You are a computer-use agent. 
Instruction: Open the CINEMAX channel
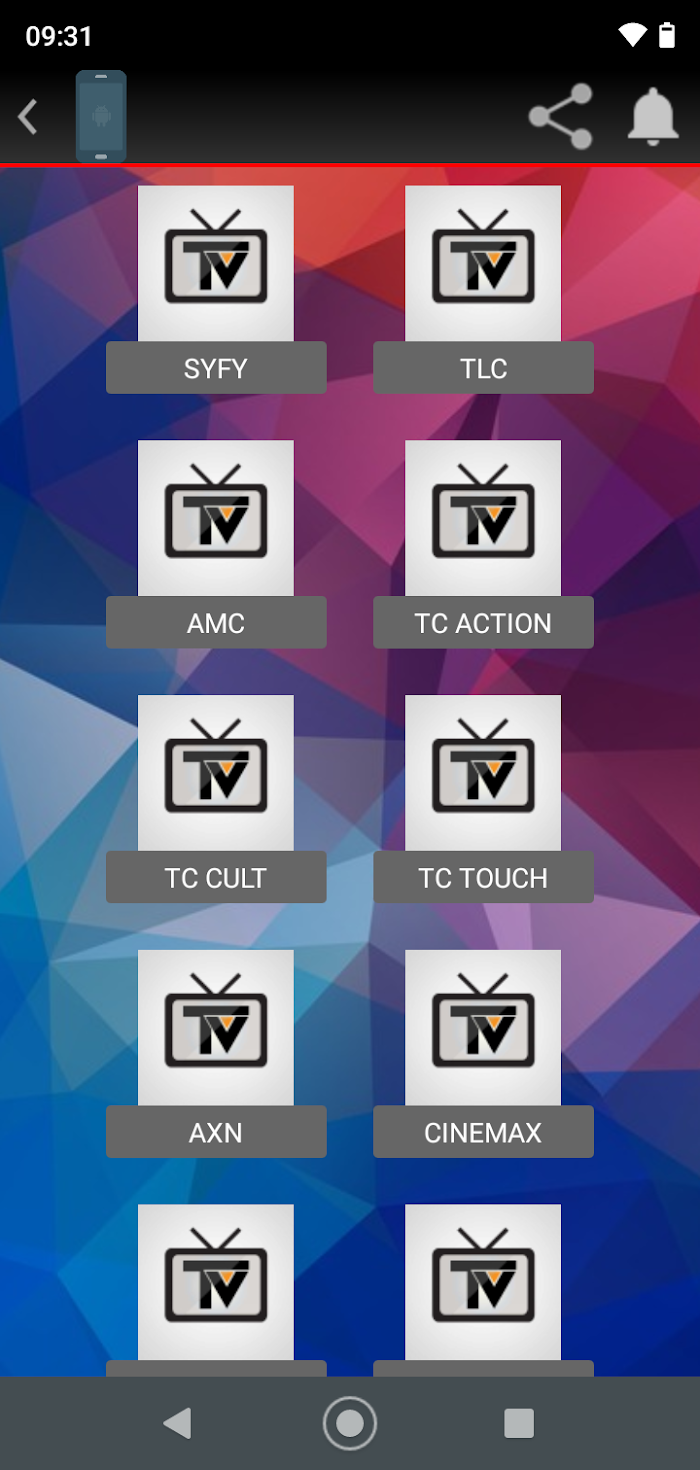[x=483, y=1055]
